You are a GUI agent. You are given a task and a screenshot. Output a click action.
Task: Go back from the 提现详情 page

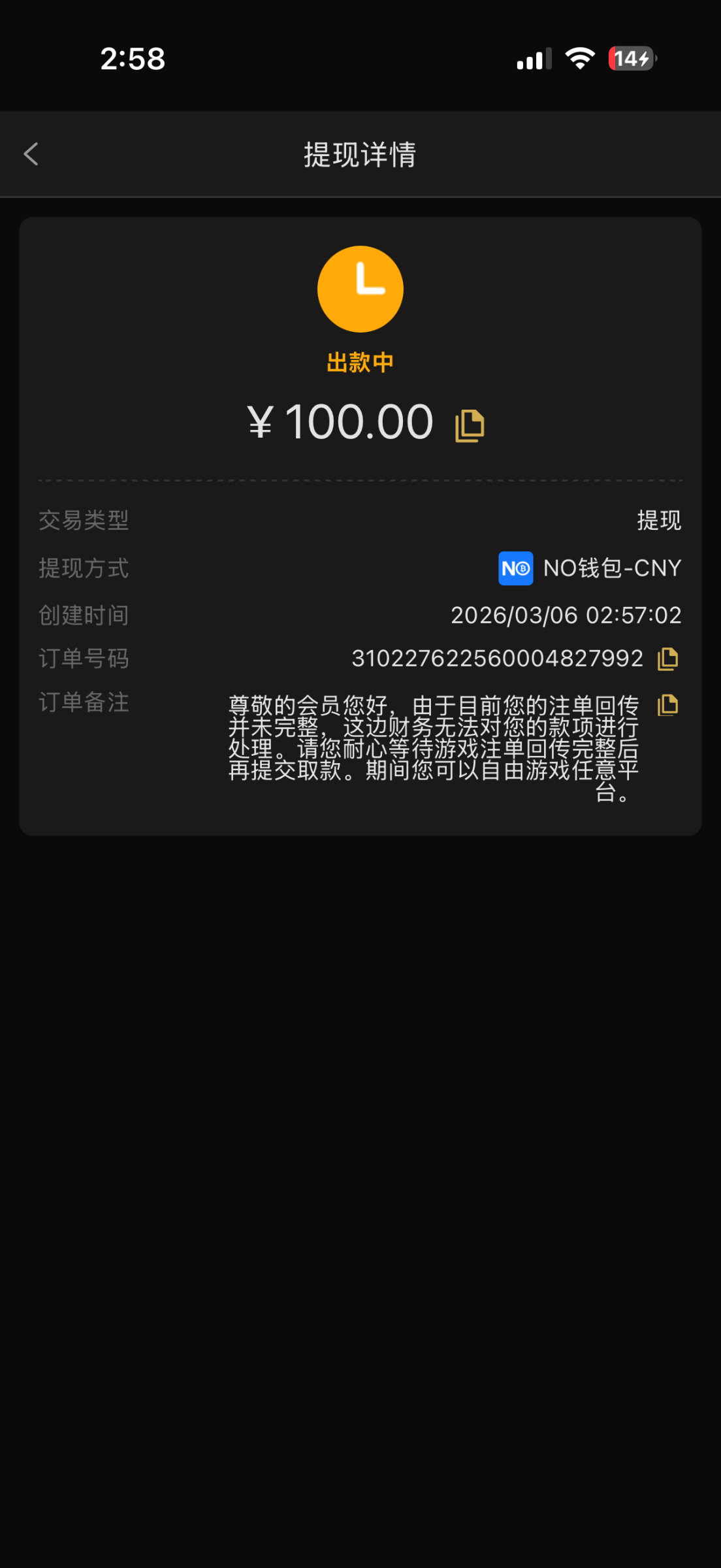pos(31,154)
